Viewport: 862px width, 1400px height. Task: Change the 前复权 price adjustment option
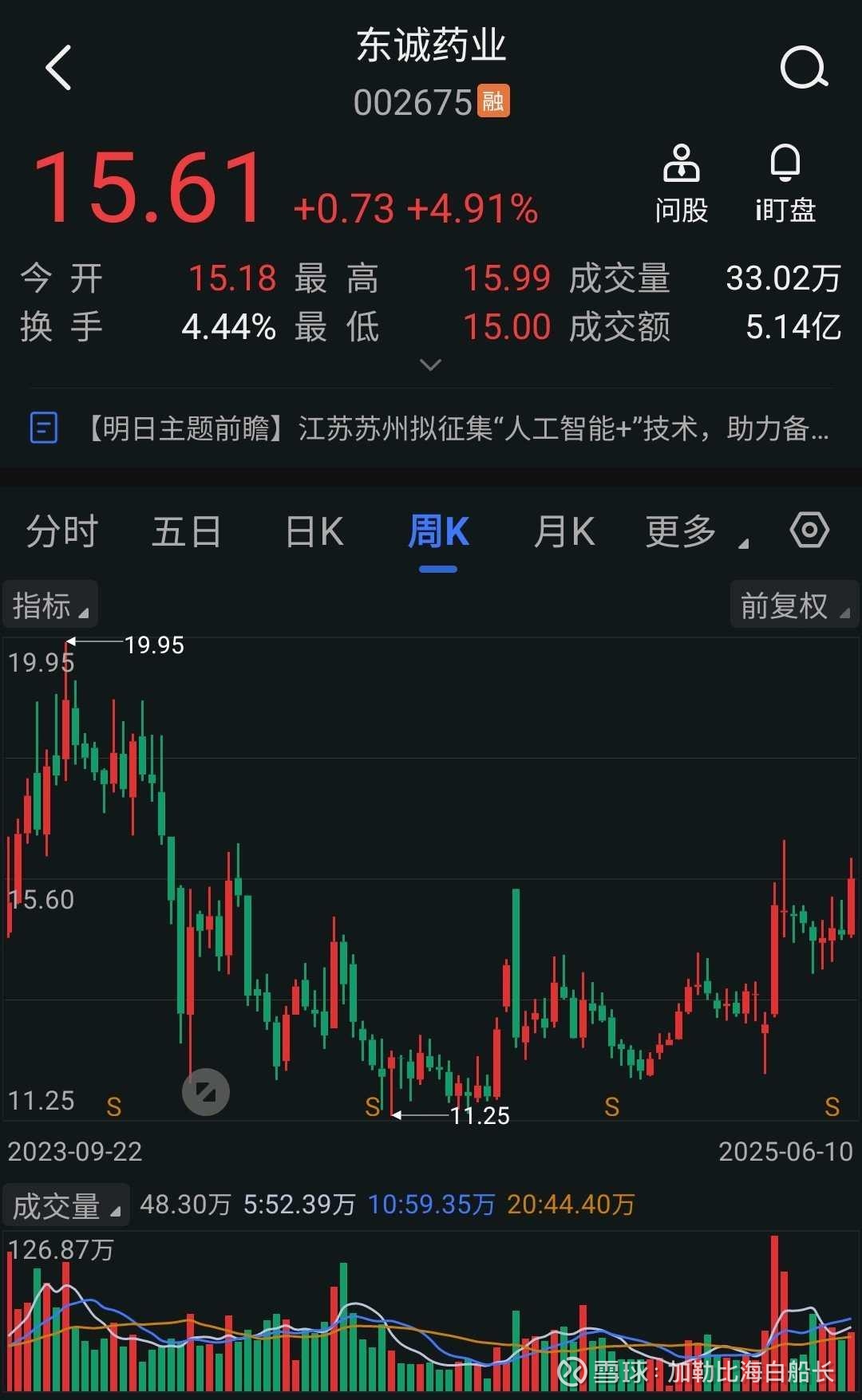794,605
